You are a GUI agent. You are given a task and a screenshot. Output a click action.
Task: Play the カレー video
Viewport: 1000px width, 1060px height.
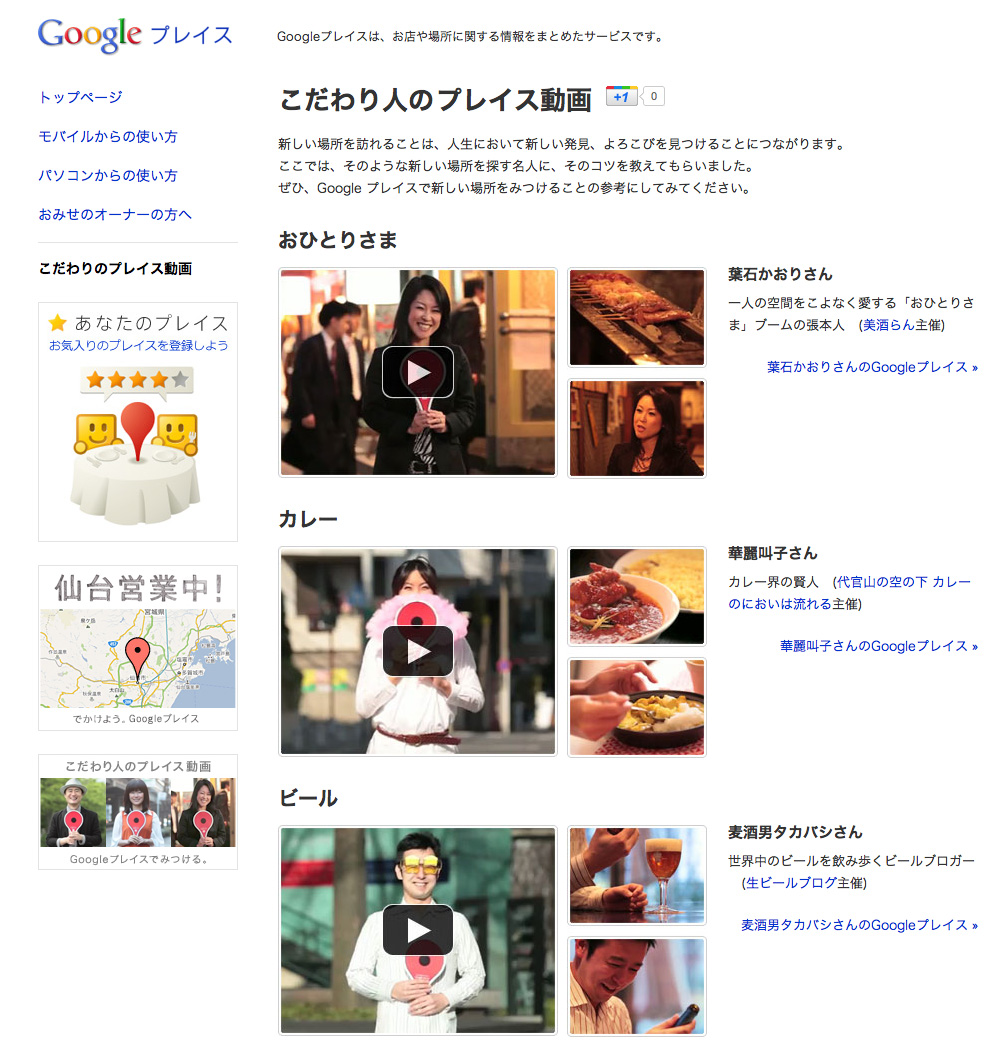coord(418,651)
